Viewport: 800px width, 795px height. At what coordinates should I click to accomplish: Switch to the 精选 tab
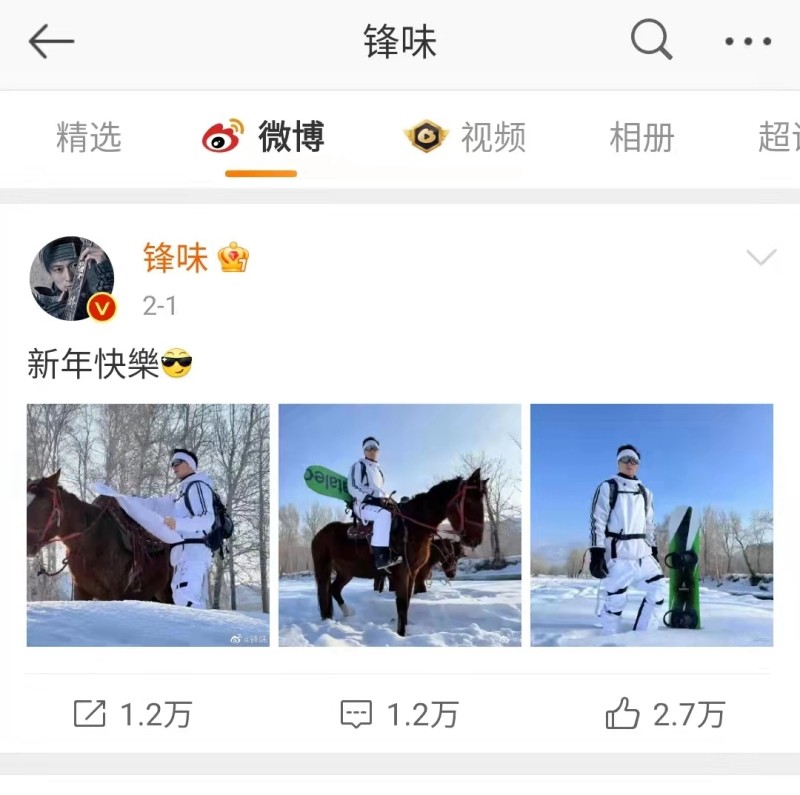click(88, 137)
